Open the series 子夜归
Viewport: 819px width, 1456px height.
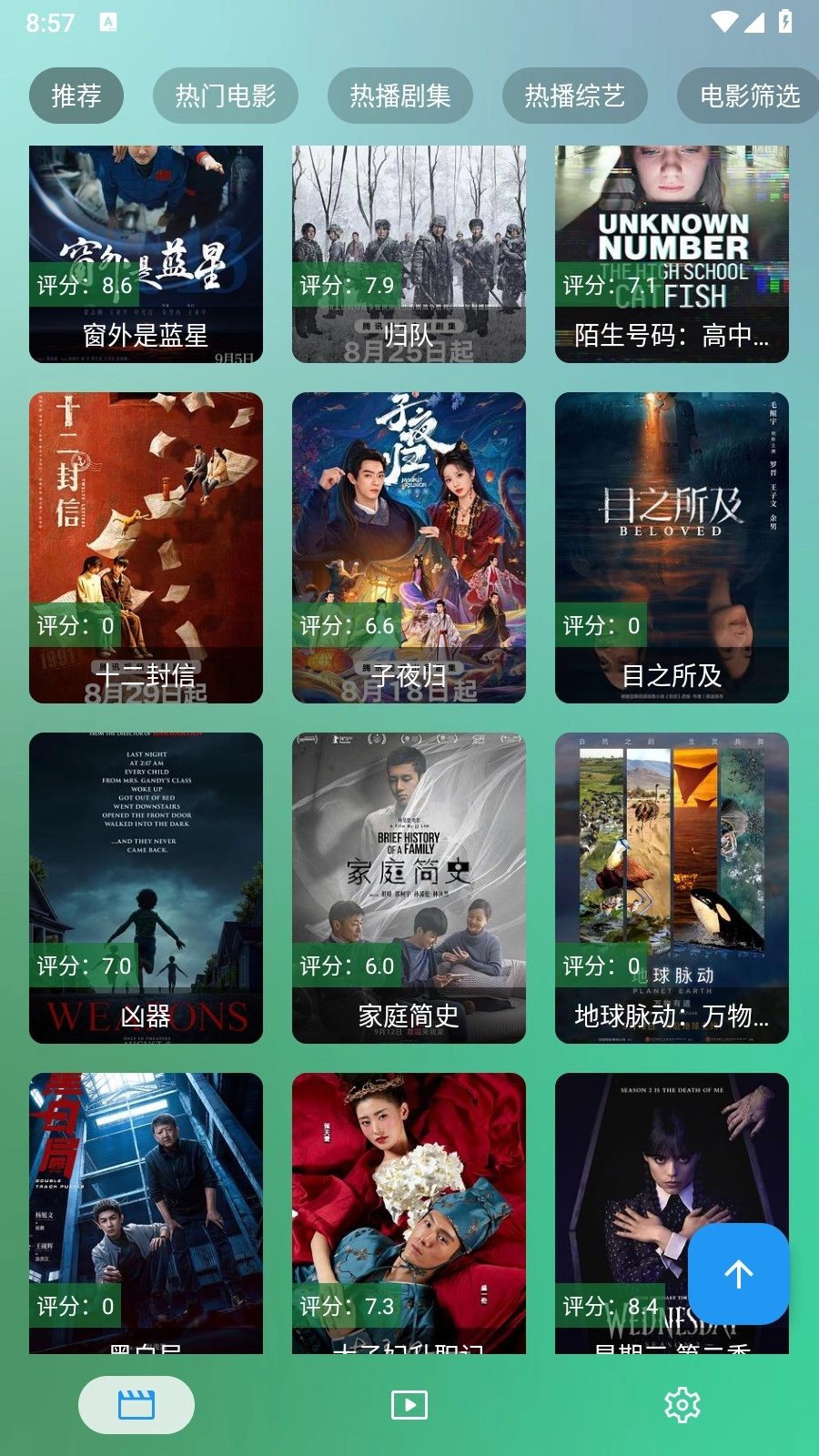(409, 547)
